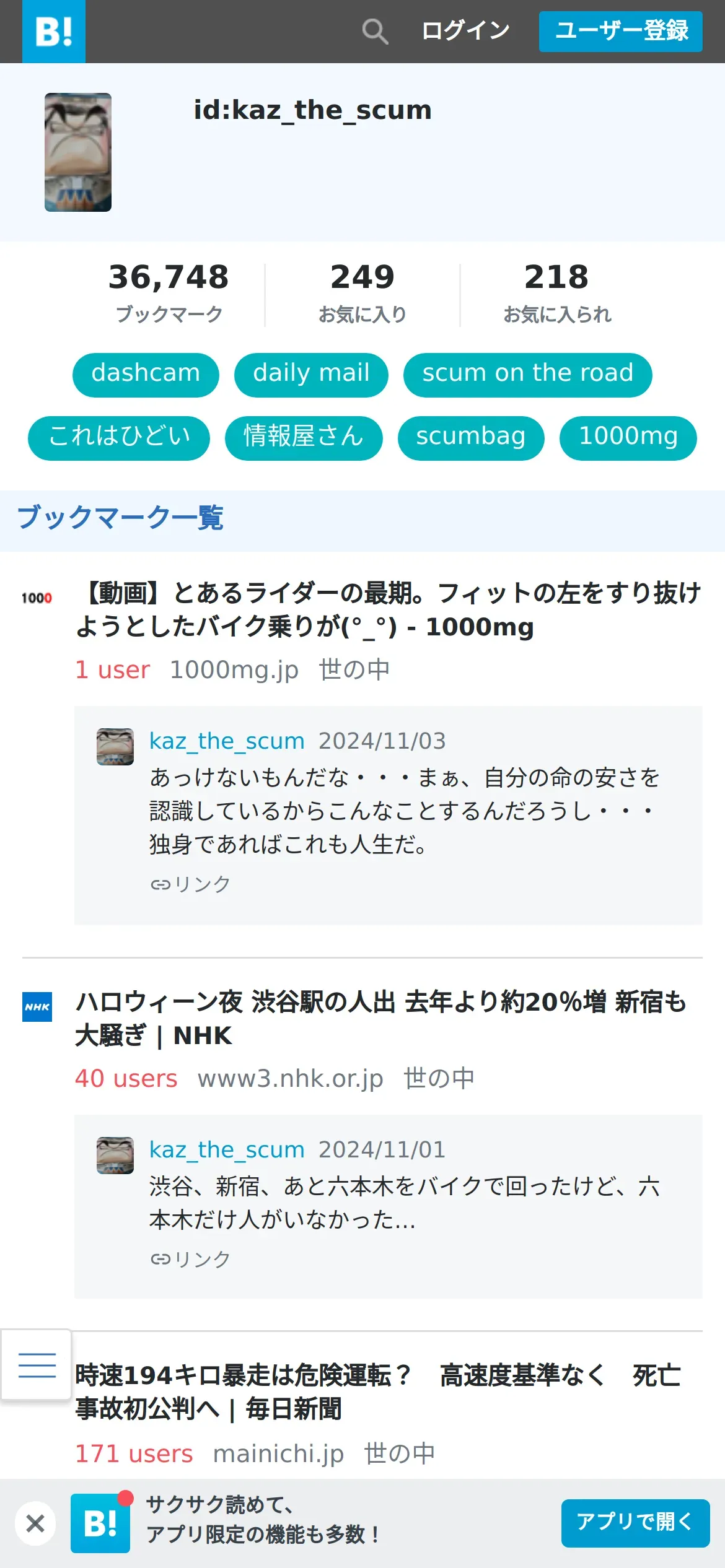
Task: View the 40 users bookmark count
Action: (x=126, y=1078)
